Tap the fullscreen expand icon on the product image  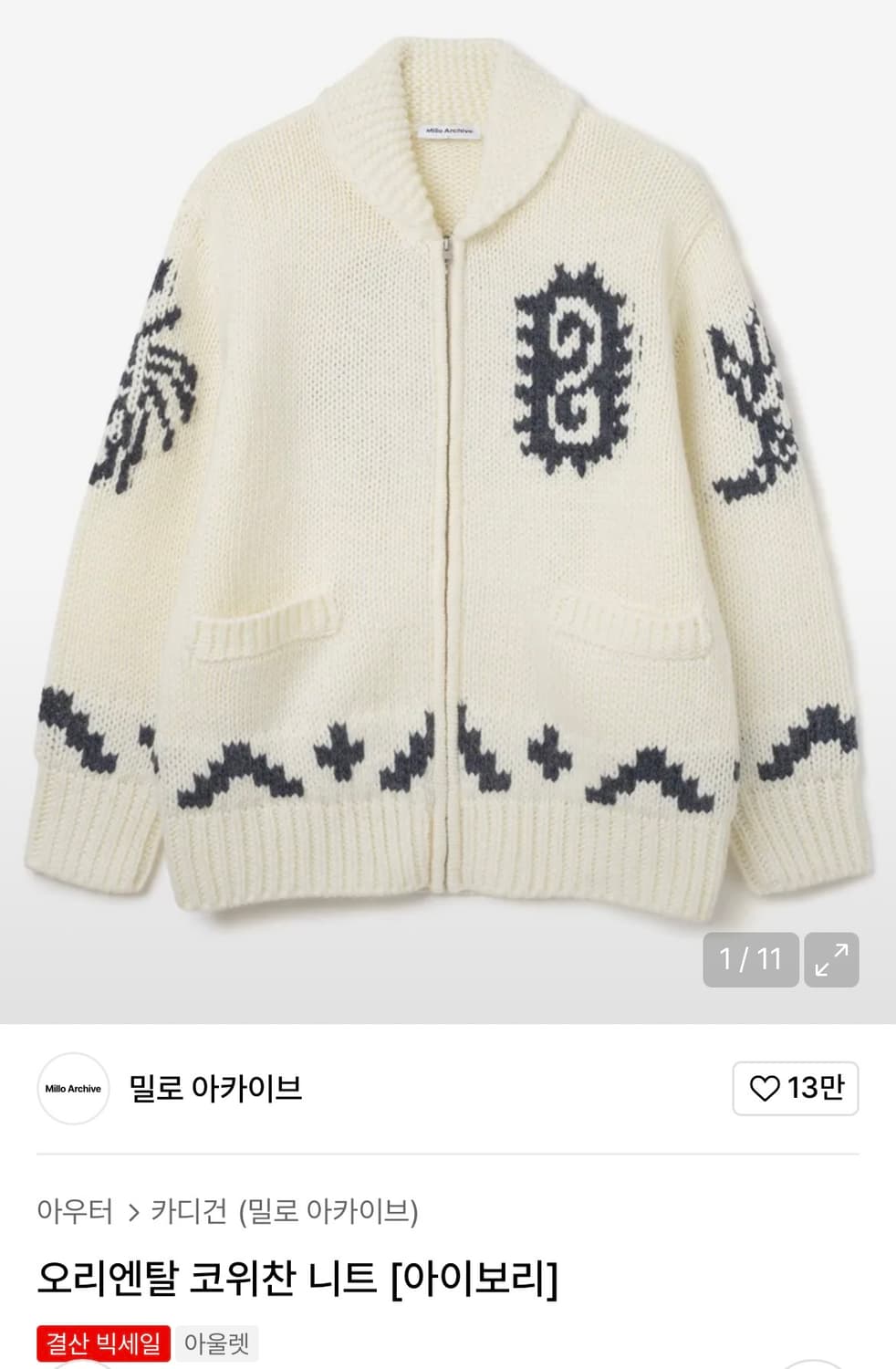829,956
